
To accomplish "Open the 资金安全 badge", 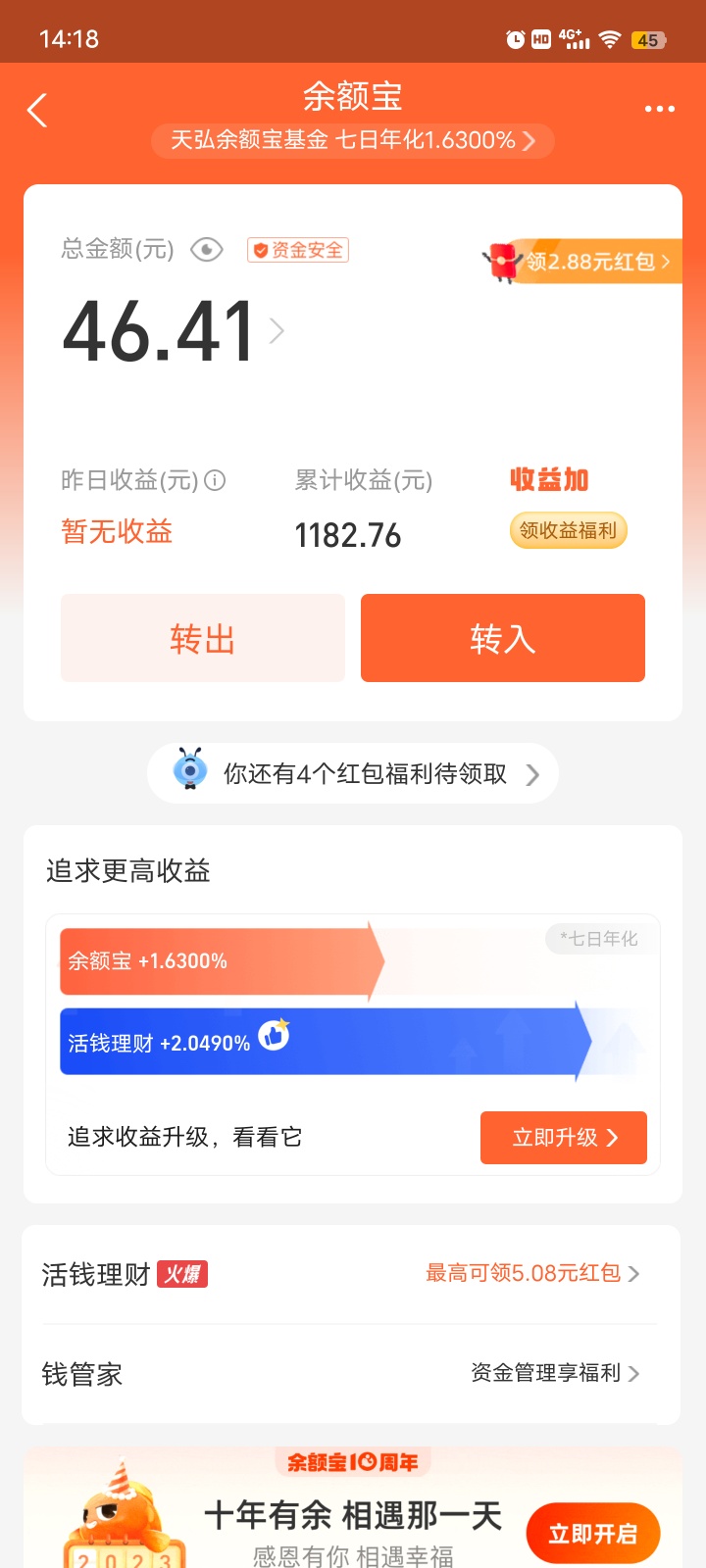I will coord(298,250).
